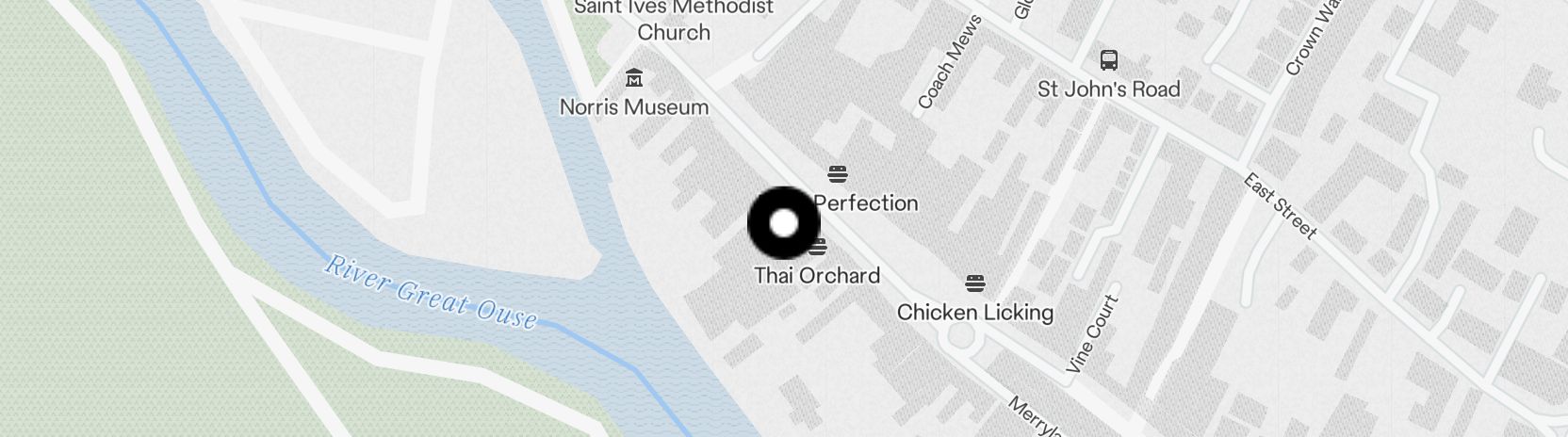
Task: Tap the black circular location pin
Action: [783, 224]
